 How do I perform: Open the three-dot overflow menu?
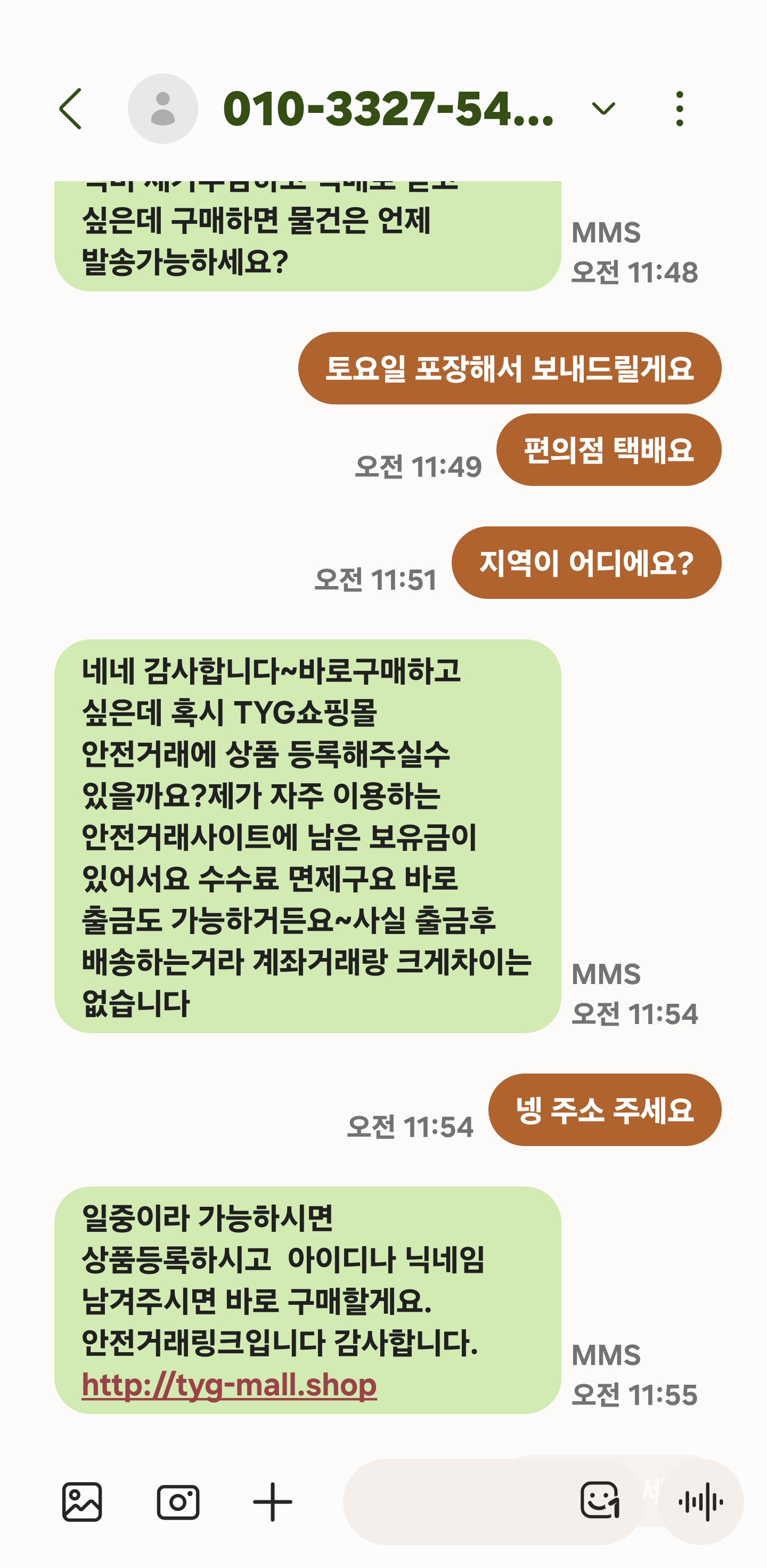coord(679,109)
